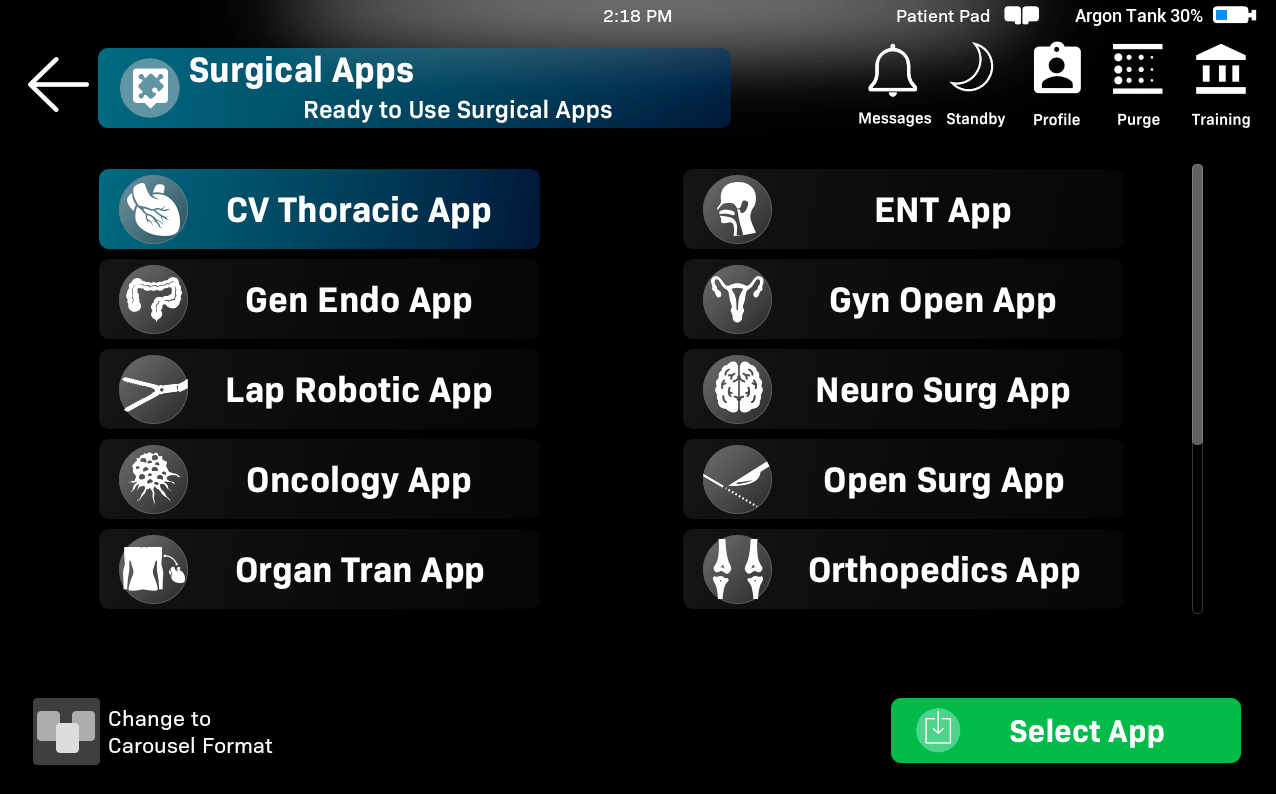Choose the Gen Endo App
Screen dimensions: 1276x794
pos(319,299)
